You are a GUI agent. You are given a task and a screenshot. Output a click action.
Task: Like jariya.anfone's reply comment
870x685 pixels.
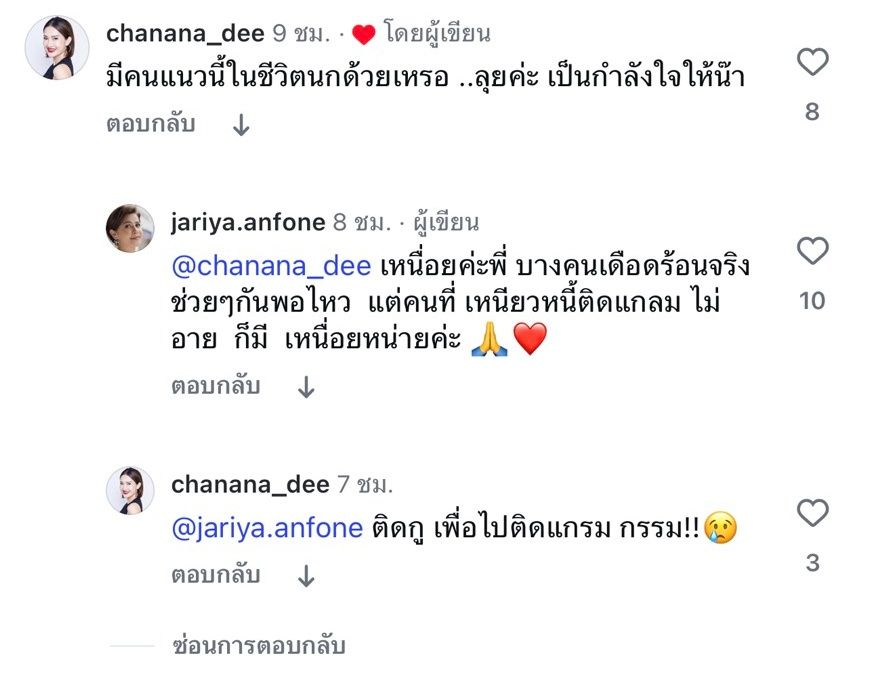pyautogui.click(x=812, y=251)
